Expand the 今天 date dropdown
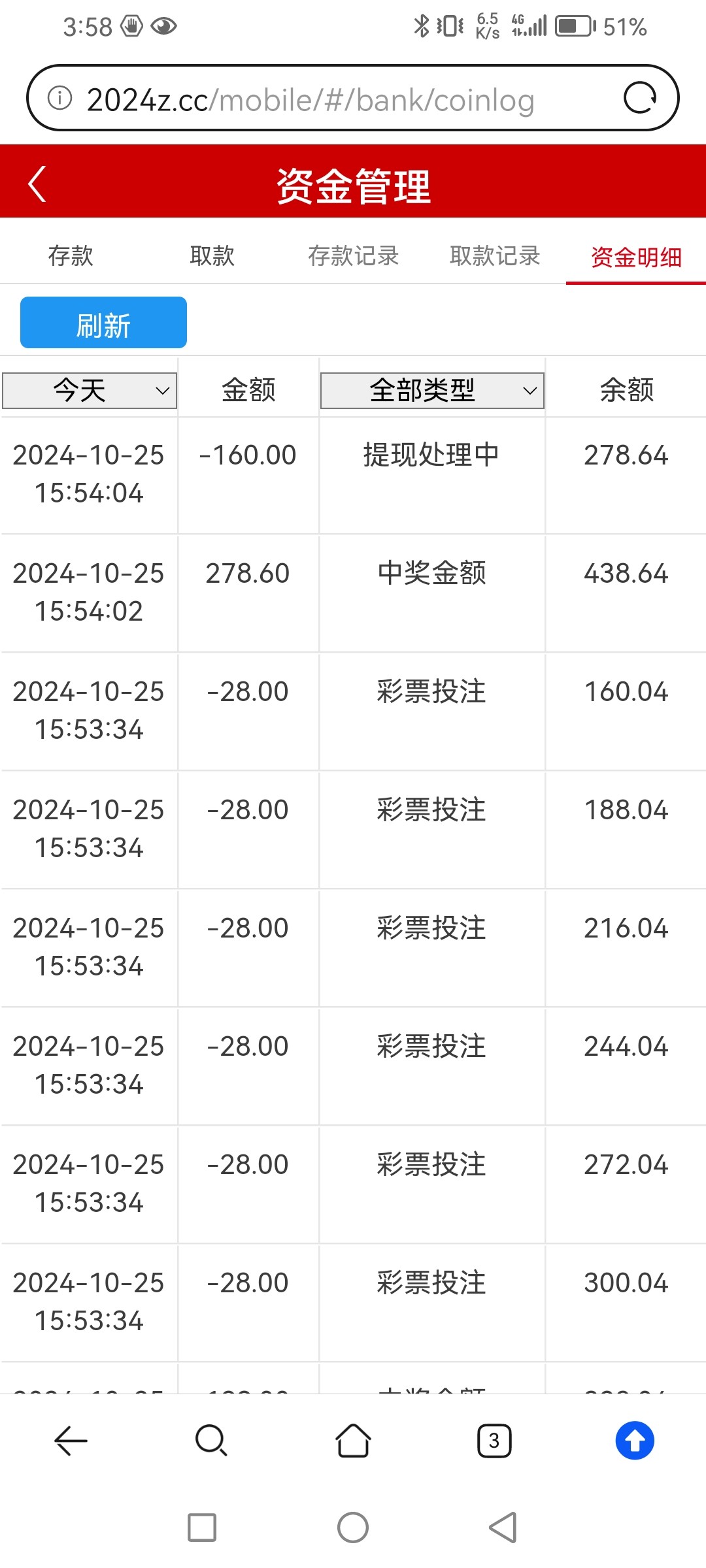 [90, 391]
